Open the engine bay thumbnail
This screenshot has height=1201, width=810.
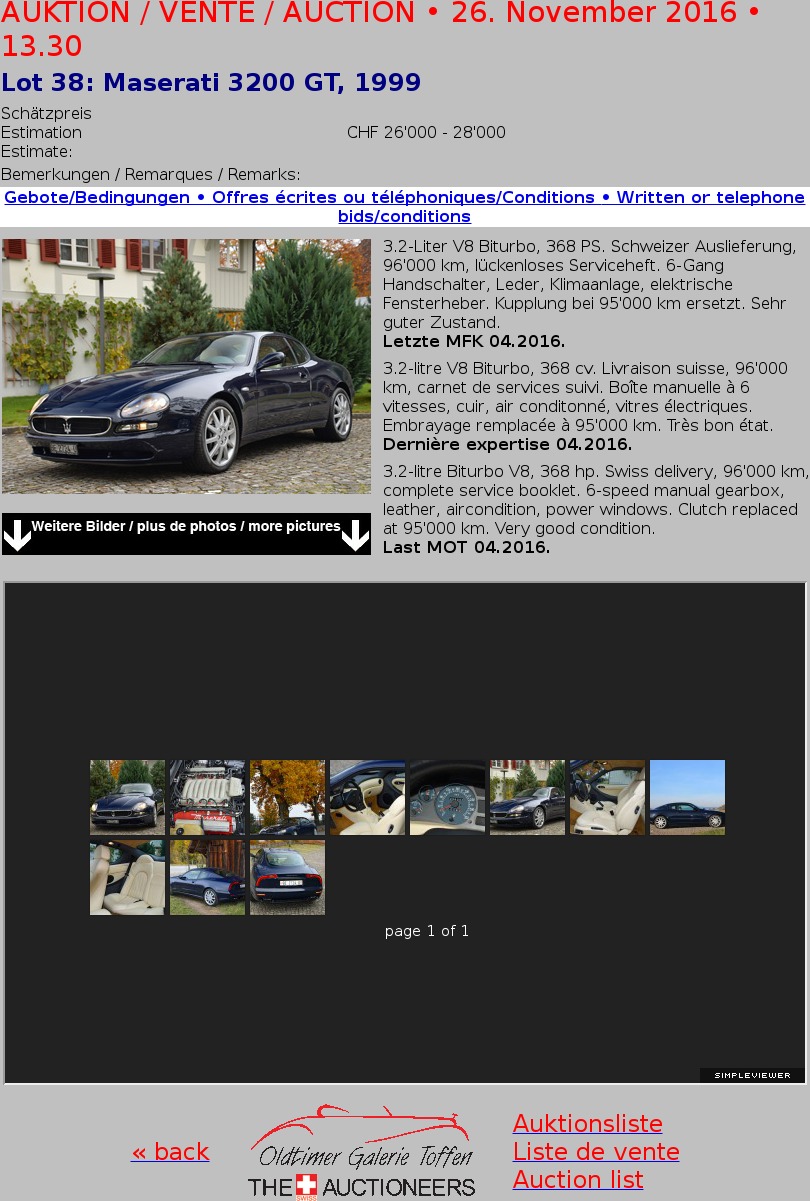tap(207, 797)
